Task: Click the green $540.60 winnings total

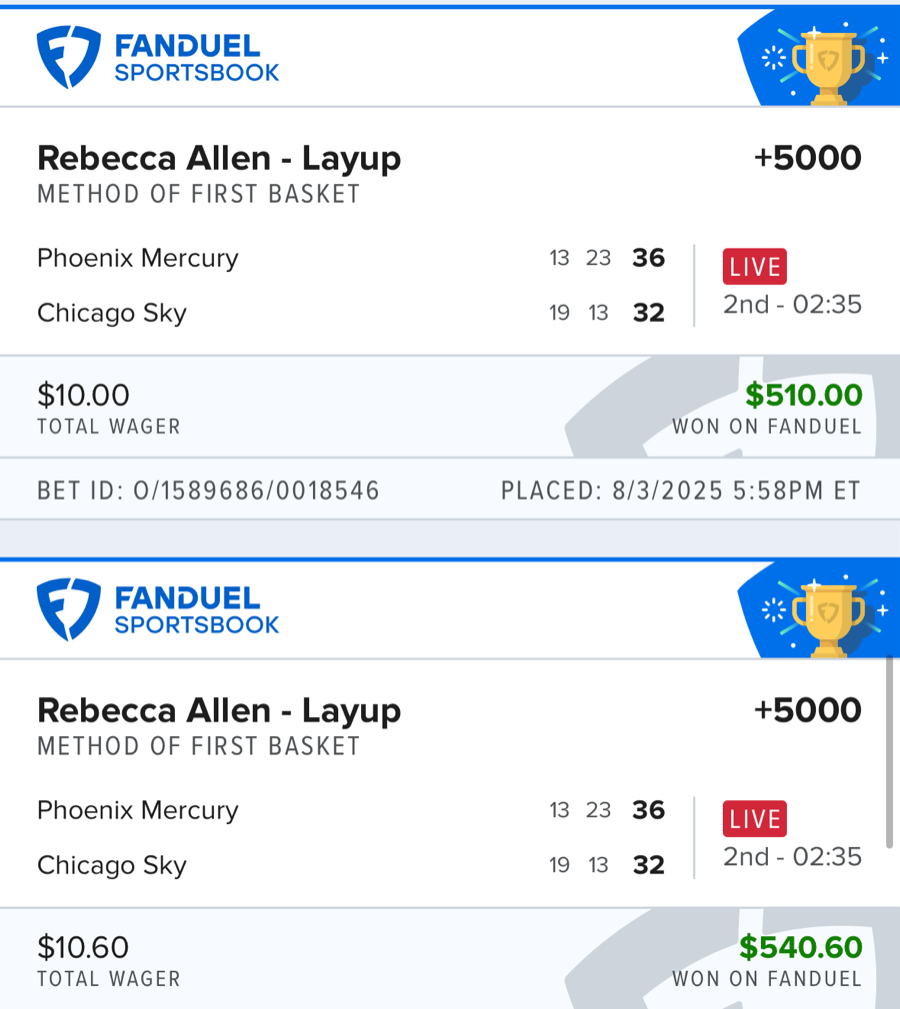Action: click(x=801, y=946)
